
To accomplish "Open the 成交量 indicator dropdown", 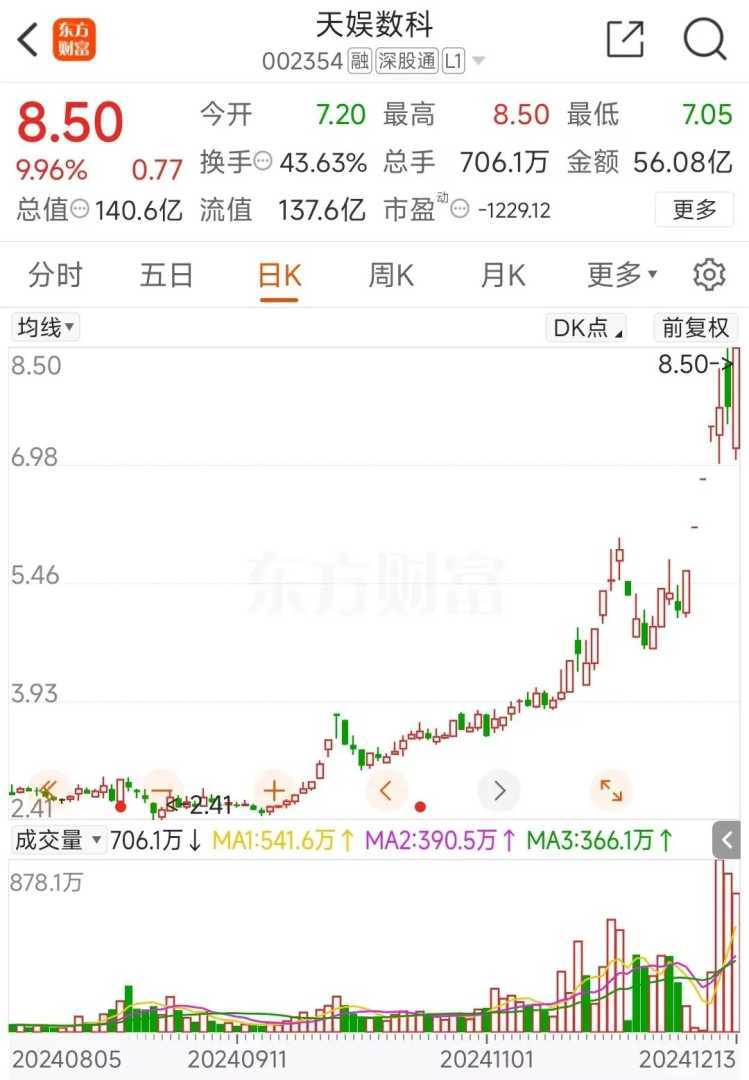I will (59, 840).
